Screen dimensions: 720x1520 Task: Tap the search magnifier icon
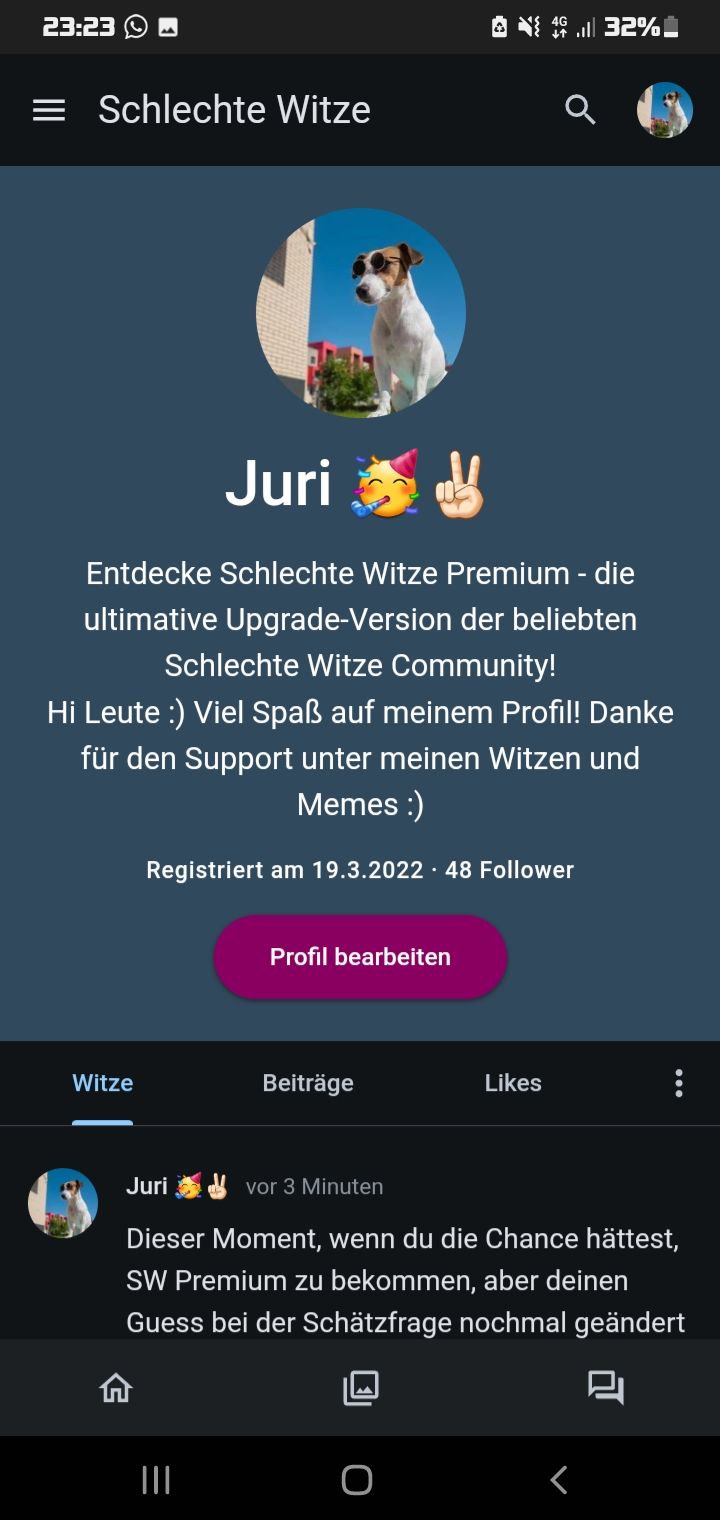coord(580,110)
